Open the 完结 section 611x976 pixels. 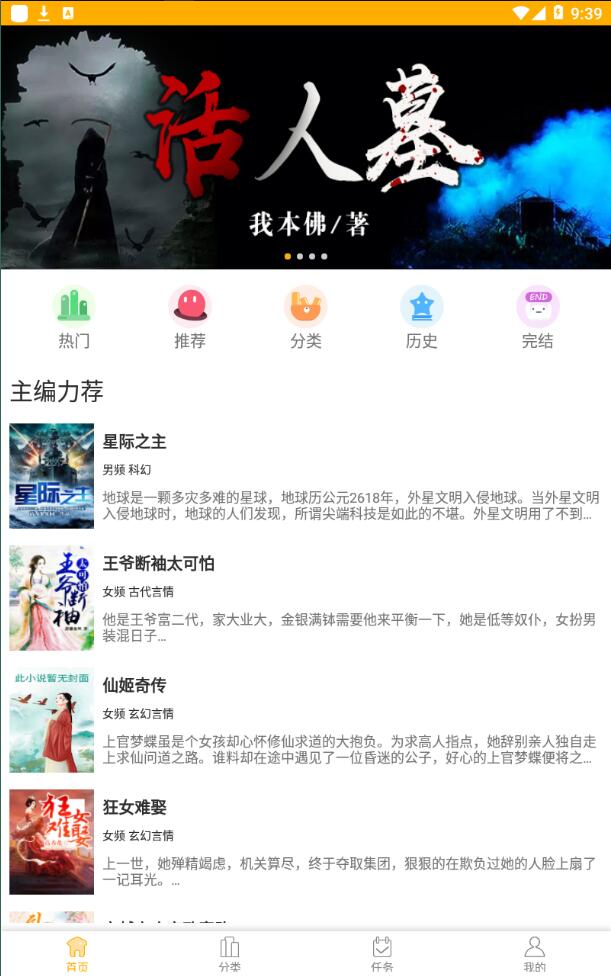[x=537, y=317]
